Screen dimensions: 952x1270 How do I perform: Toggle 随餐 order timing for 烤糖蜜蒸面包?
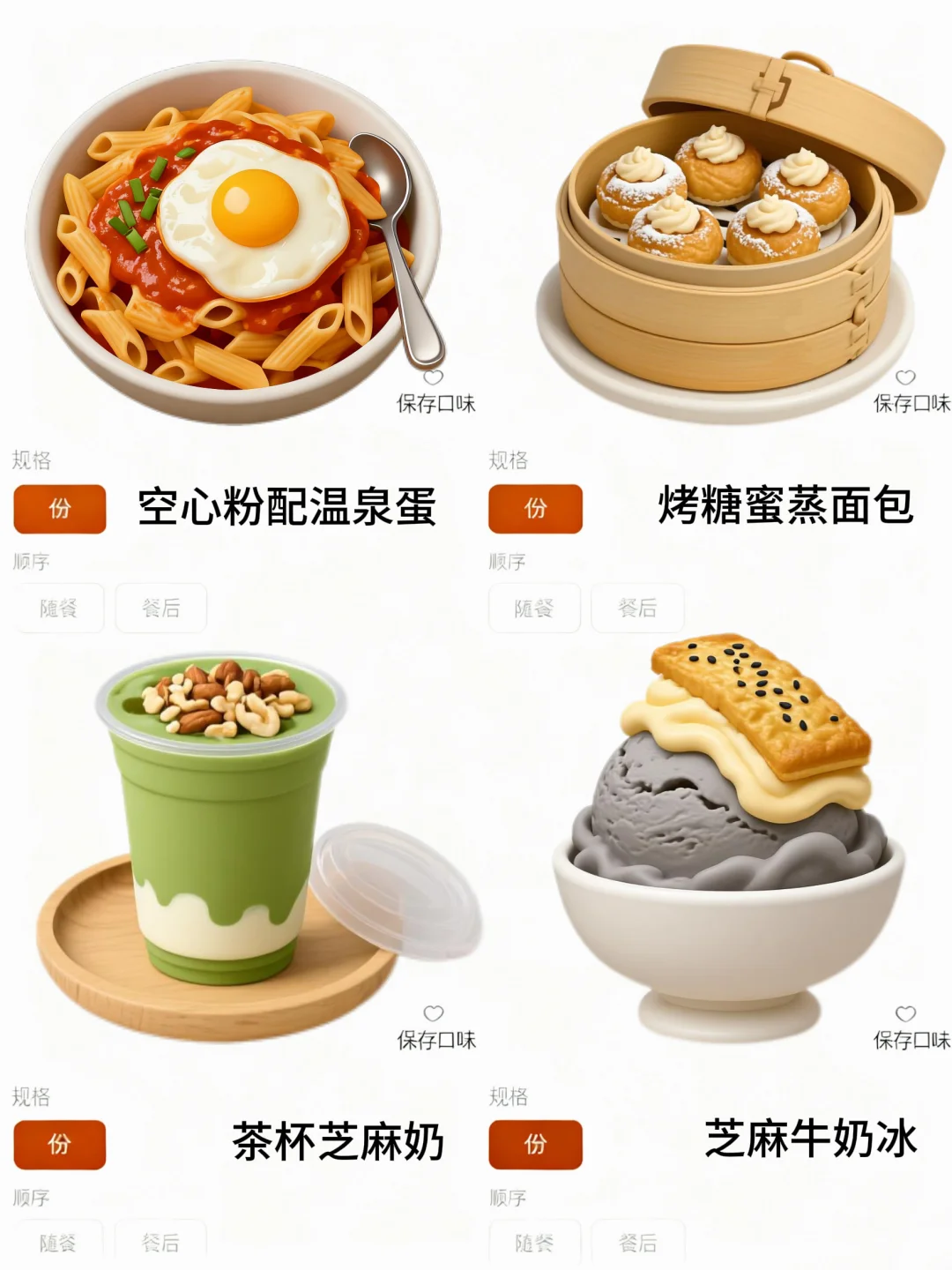click(x=534, y=609)
